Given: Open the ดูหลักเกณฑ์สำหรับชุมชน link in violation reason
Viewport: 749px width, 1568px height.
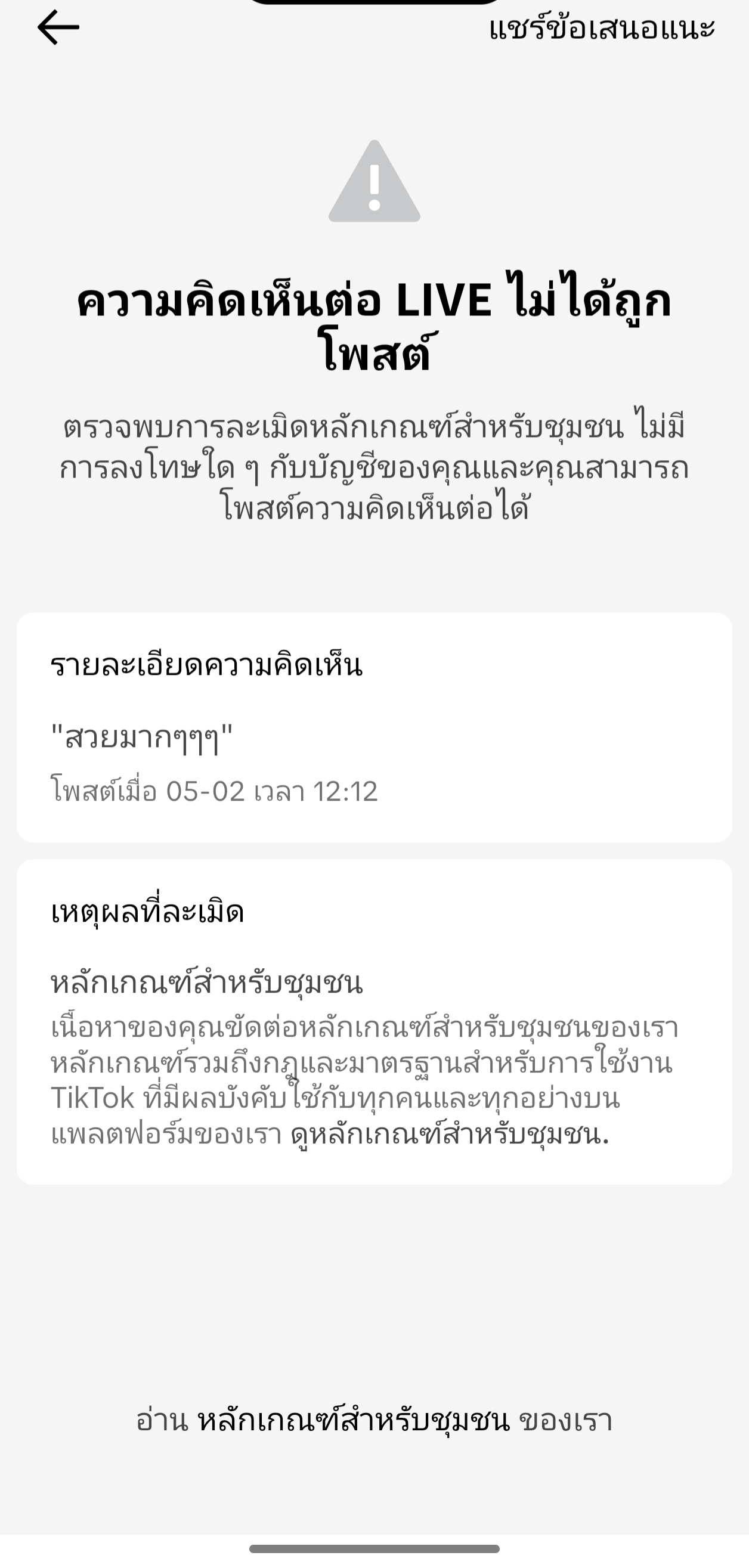Looking at the screenshot, I should (450, 1133).
